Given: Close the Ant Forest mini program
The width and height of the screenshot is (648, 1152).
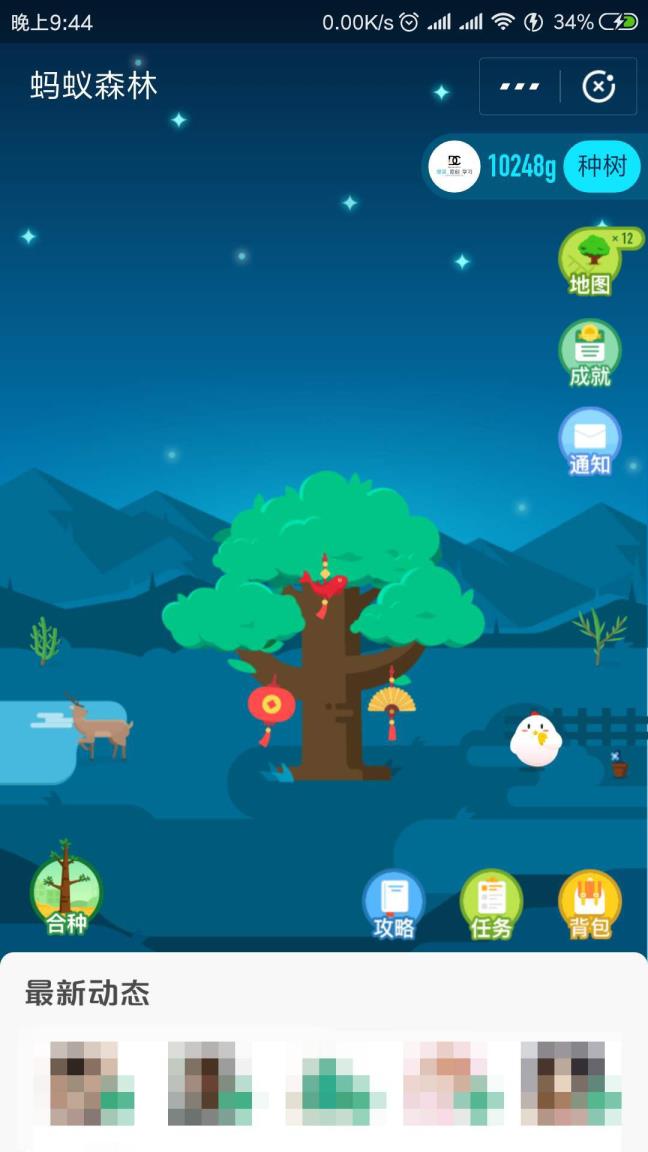Looking at the screenshot, I should coord(598,87).
